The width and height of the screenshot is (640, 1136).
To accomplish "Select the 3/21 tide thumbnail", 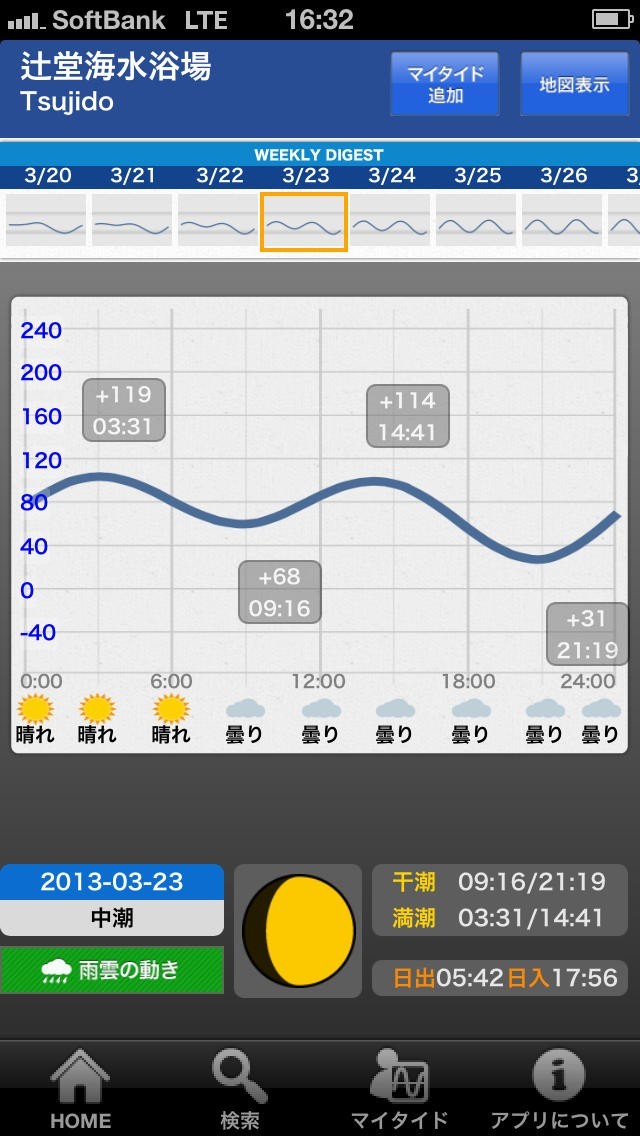I will [x=132, y=220].
